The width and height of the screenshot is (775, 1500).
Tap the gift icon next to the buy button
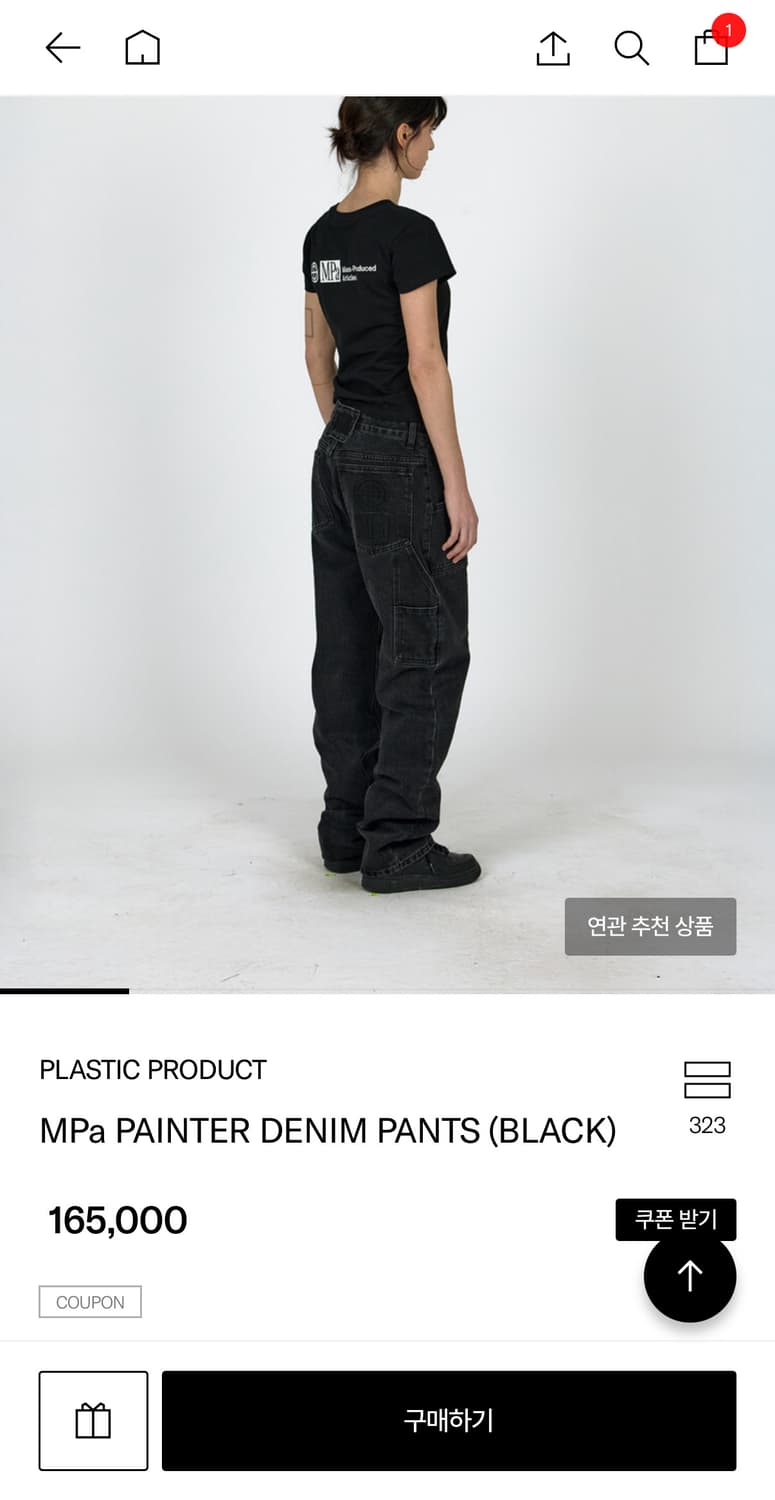click(x=93, y=1420)
